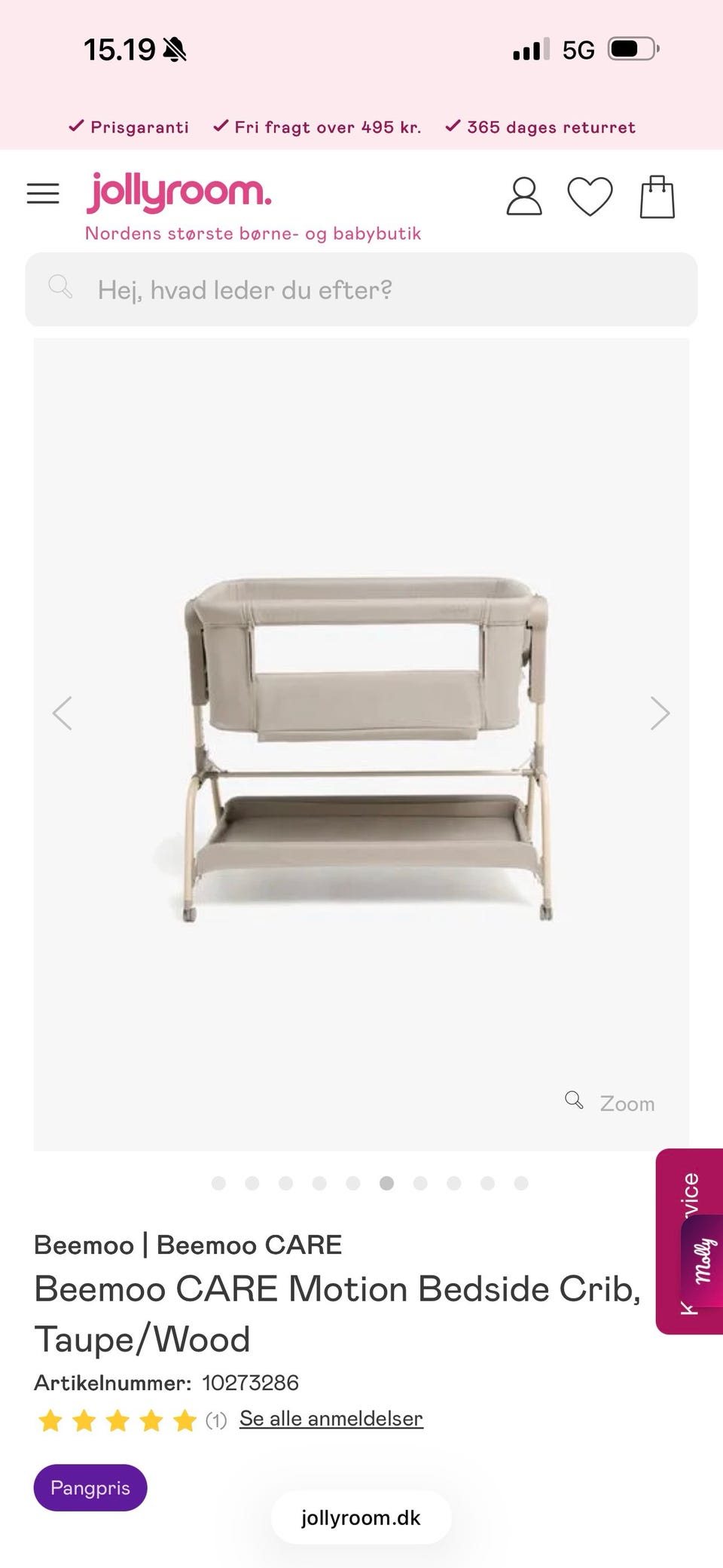Open the Beemoo brand link
The image size is (723, 1568).
(x=84, y=1245)
